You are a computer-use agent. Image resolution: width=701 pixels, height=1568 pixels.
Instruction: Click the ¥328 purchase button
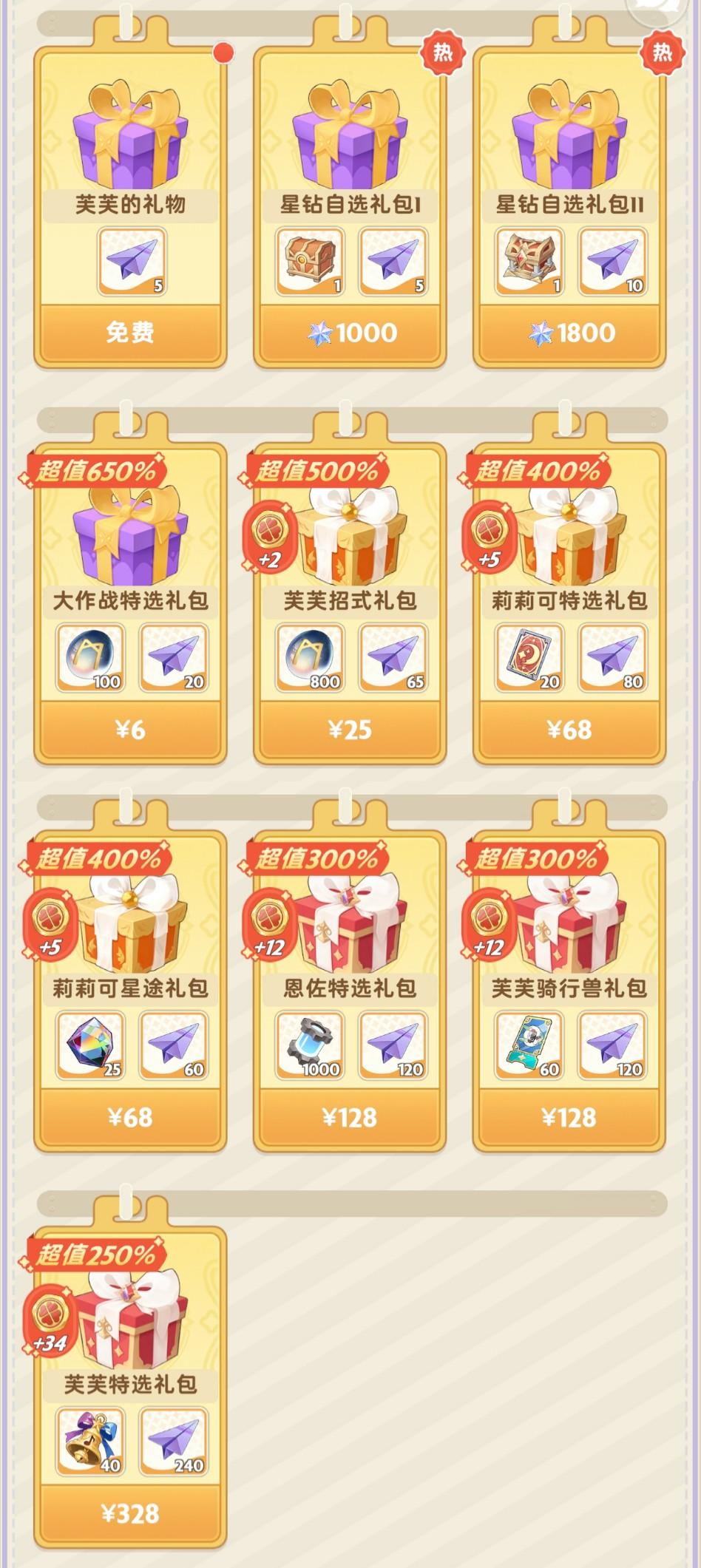[132, 1516]
